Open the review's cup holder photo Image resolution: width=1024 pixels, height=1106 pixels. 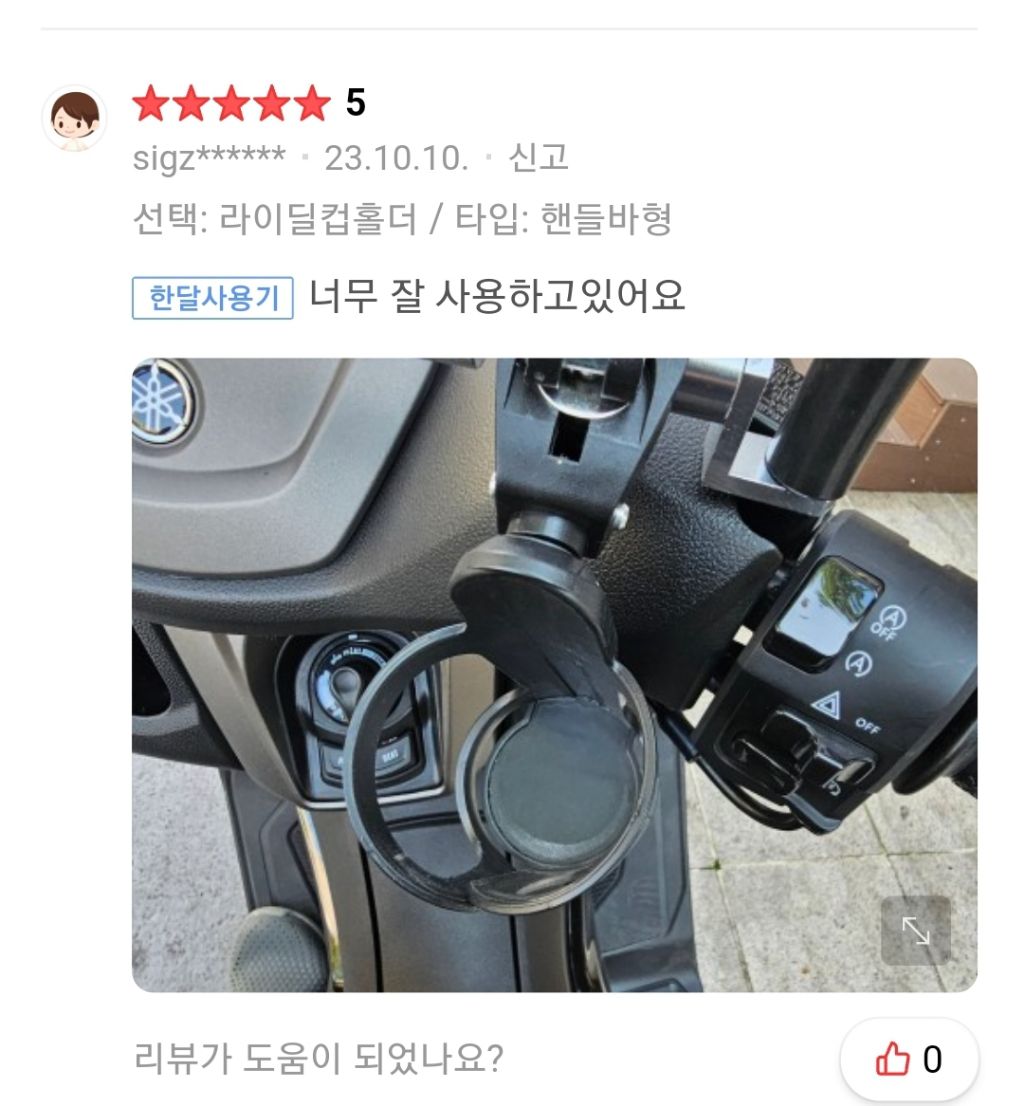(x=554, y=675)
